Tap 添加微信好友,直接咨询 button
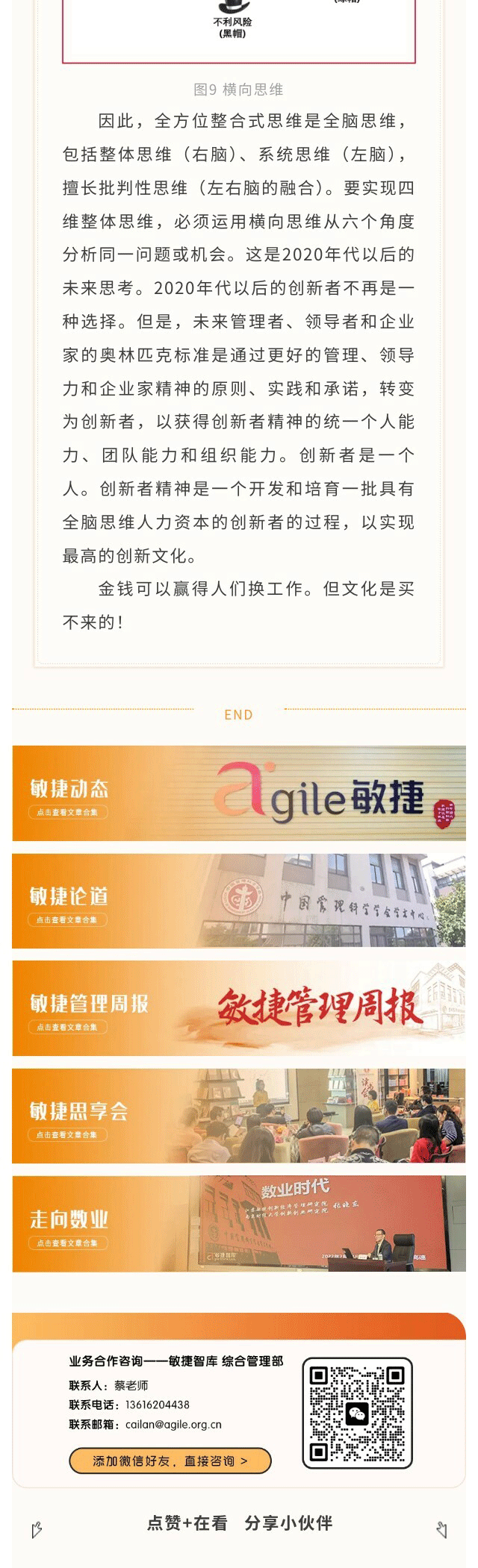 point(170,1461)
